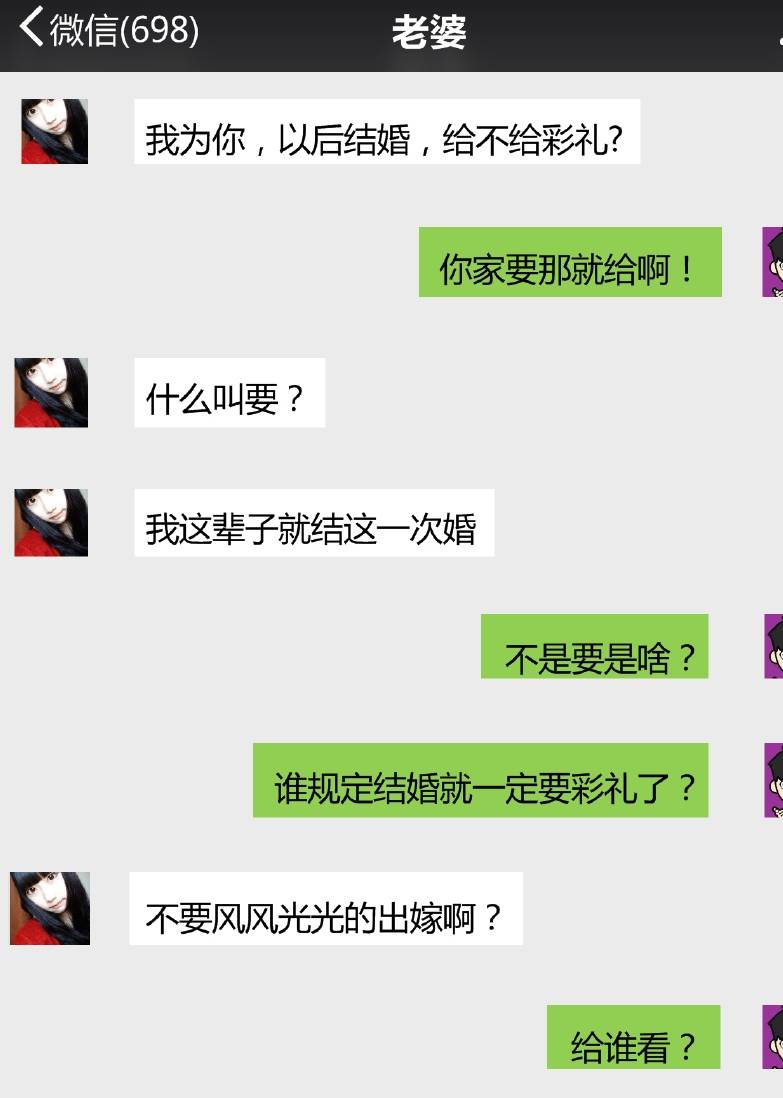Open 老婆's avatar beside the 什么叫要？ message
The width and height of the screenshot is (783, 1098).
[51, 393]
